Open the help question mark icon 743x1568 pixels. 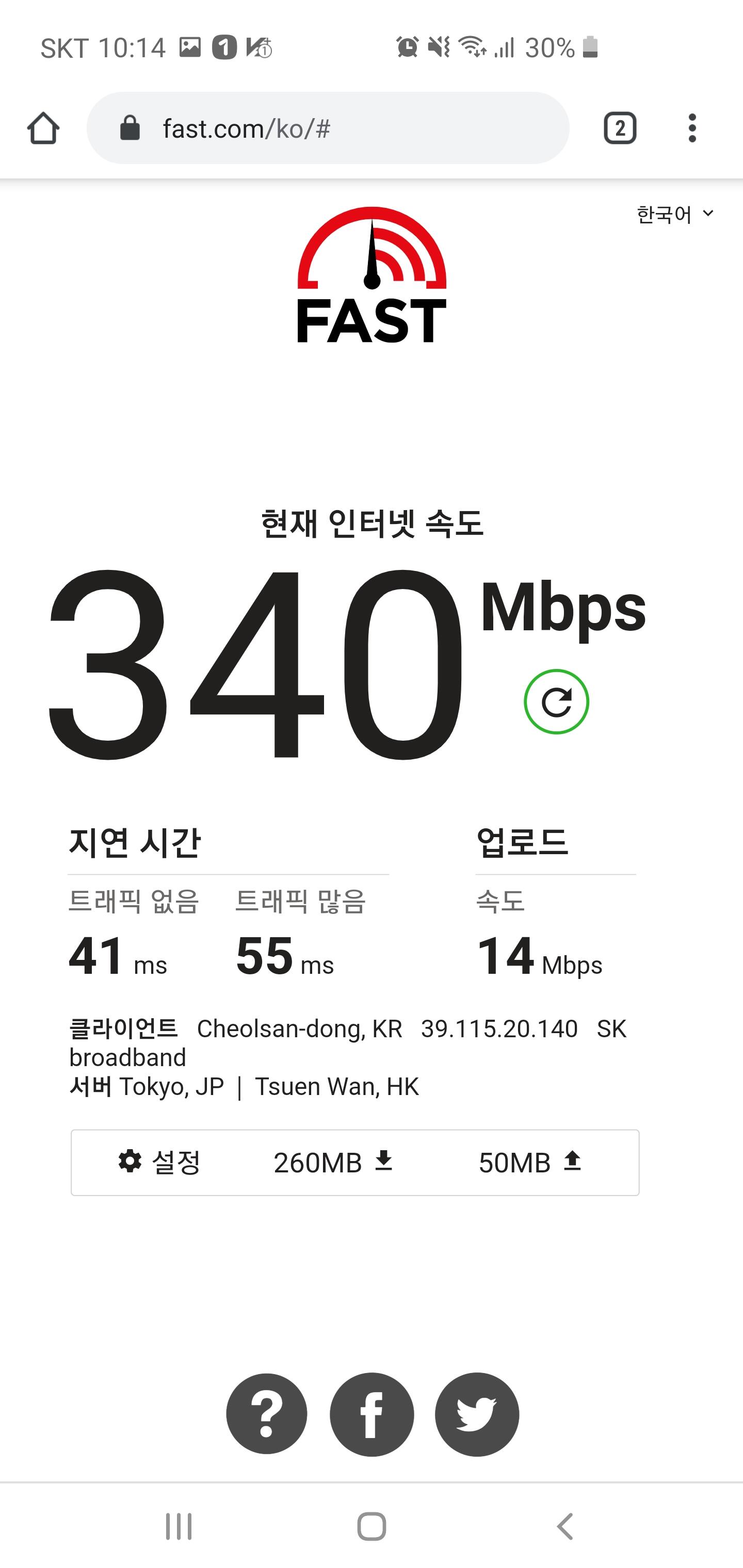pos(267,1415)
